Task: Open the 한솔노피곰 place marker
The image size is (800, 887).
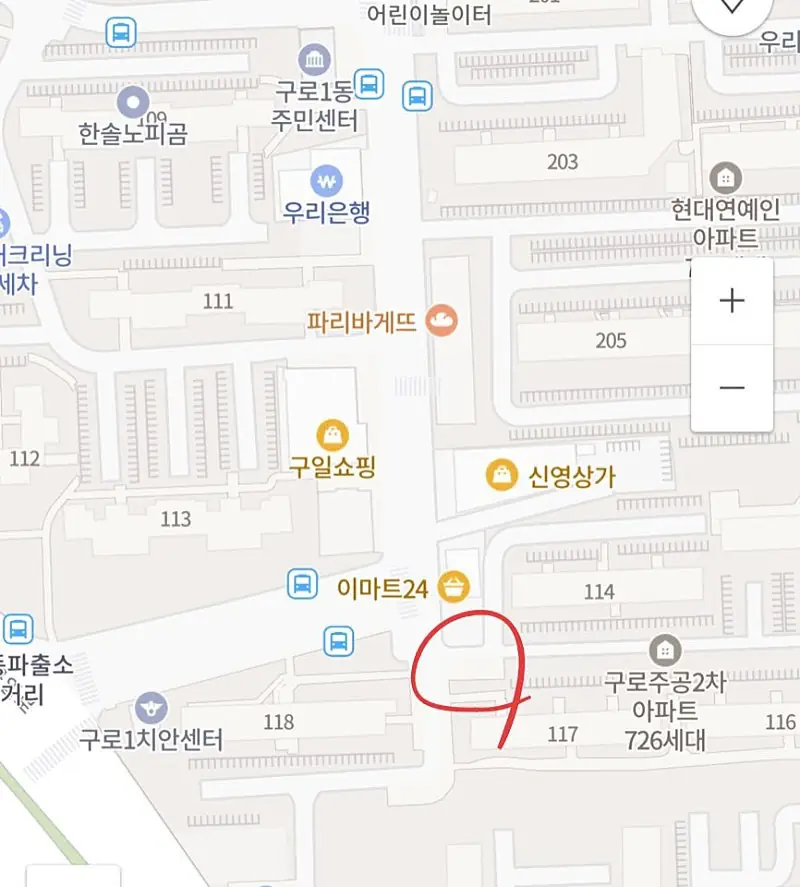Action: click(133, 102)
